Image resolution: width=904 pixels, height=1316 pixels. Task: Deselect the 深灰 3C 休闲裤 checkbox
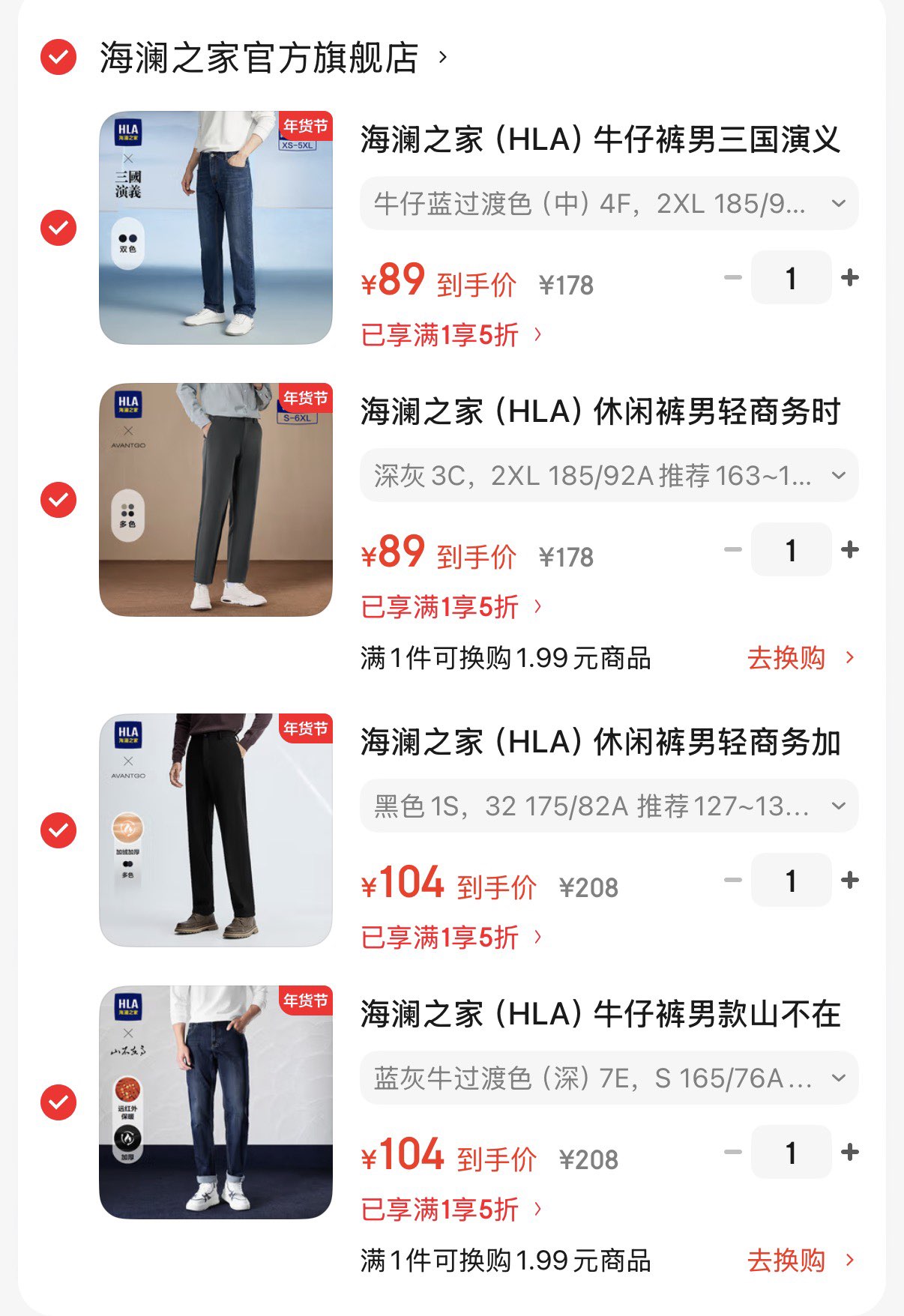click(x=58, y=500)
